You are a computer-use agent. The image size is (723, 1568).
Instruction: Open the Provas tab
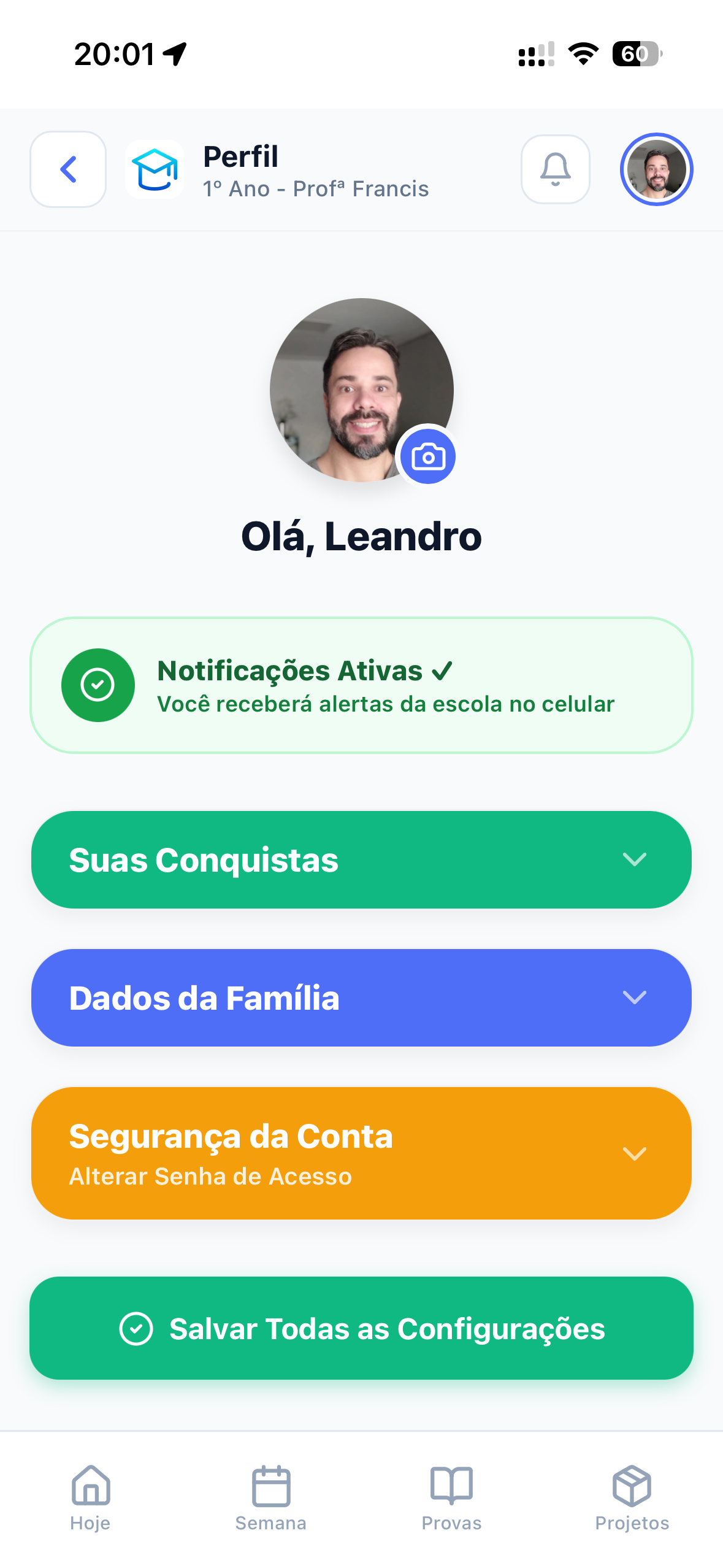pos(452,1498)
